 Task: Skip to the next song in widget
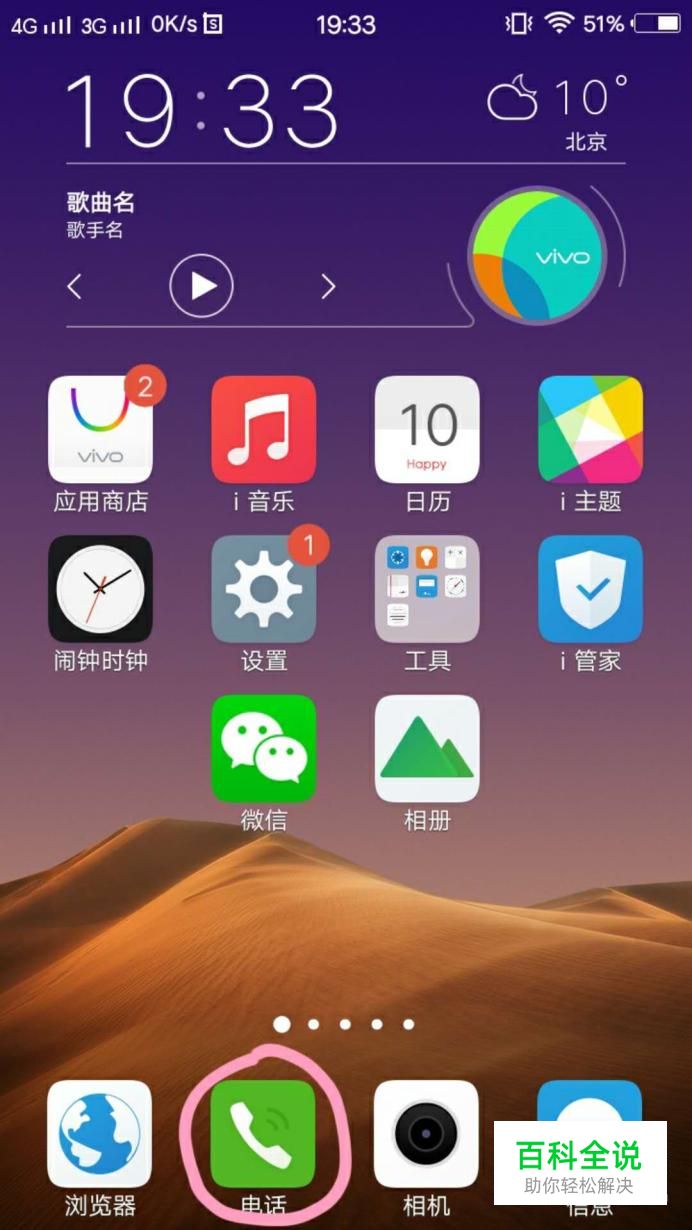pyautogui.click(x=328, y=287)
